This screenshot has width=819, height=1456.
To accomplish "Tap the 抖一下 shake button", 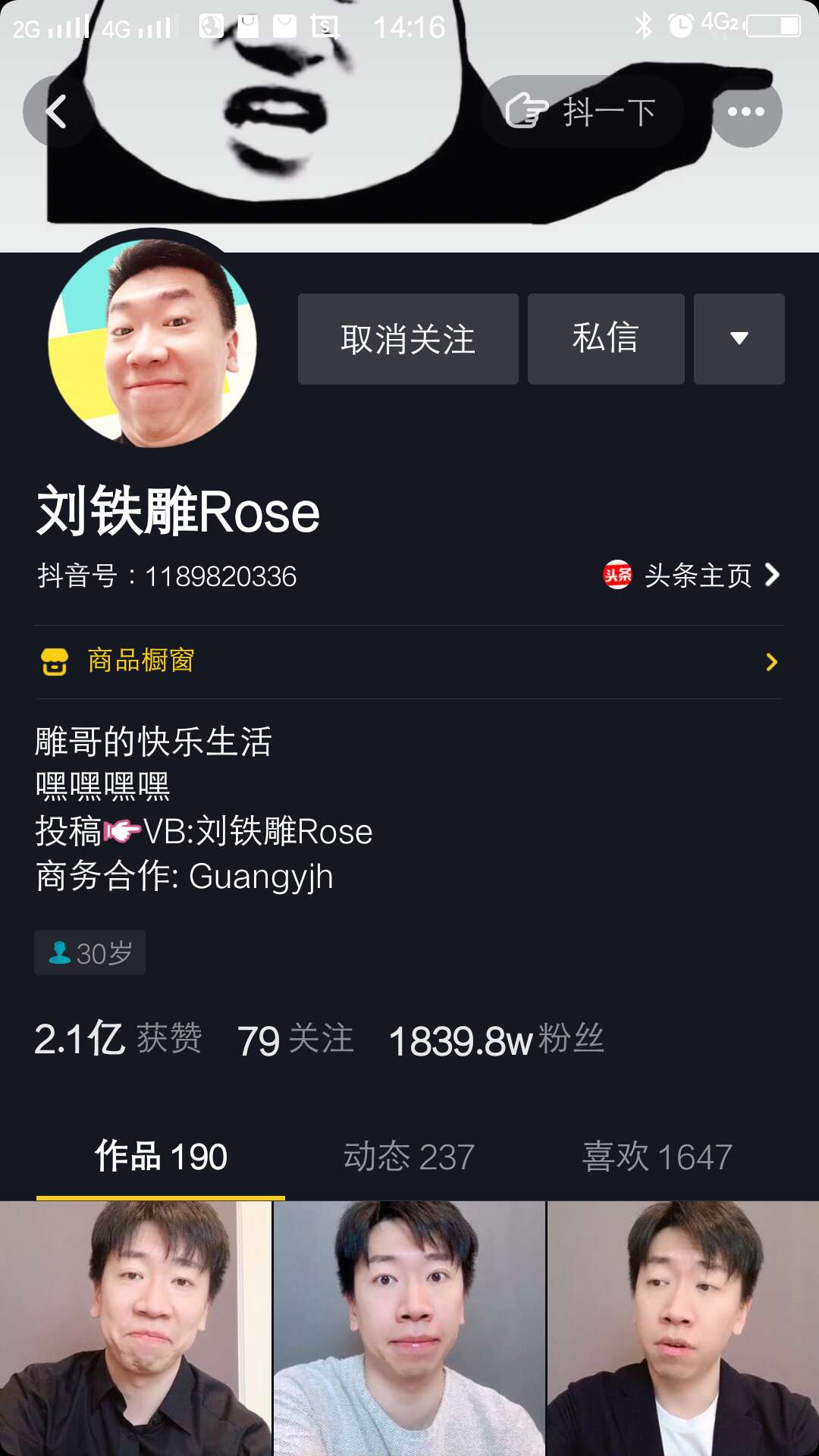I will [582, 112].
